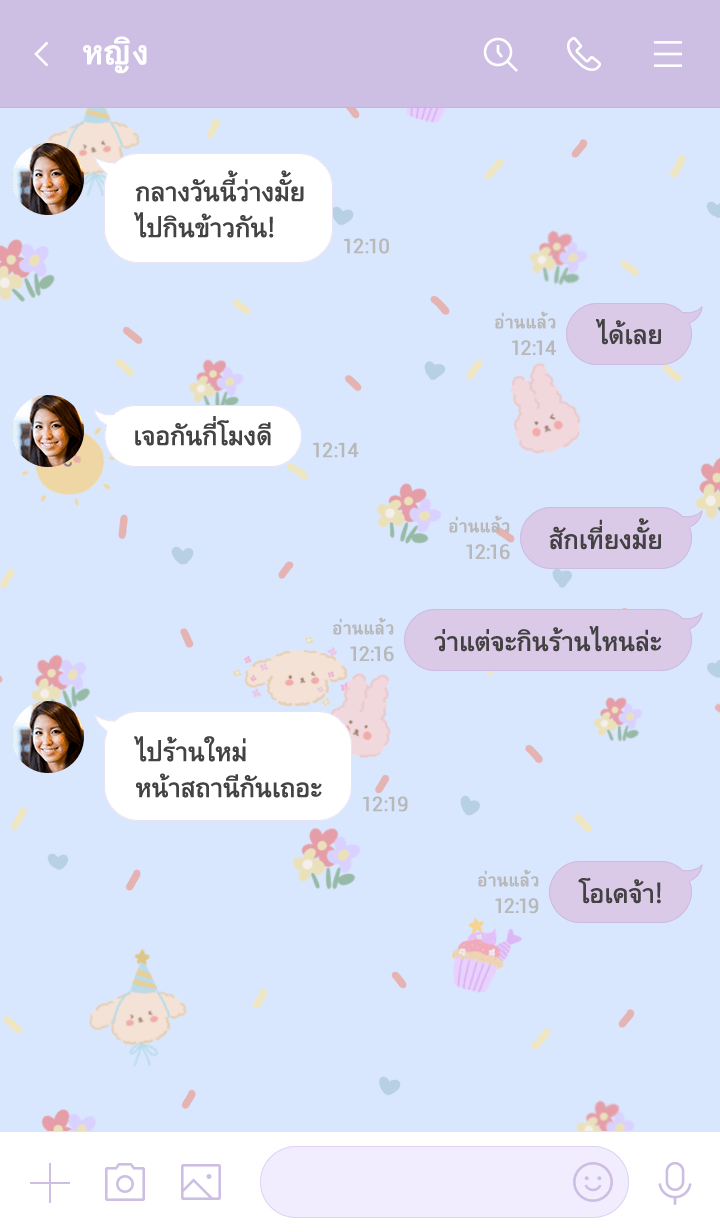Open the plus attachment options
The image size is (720, 1232).
50,1183
